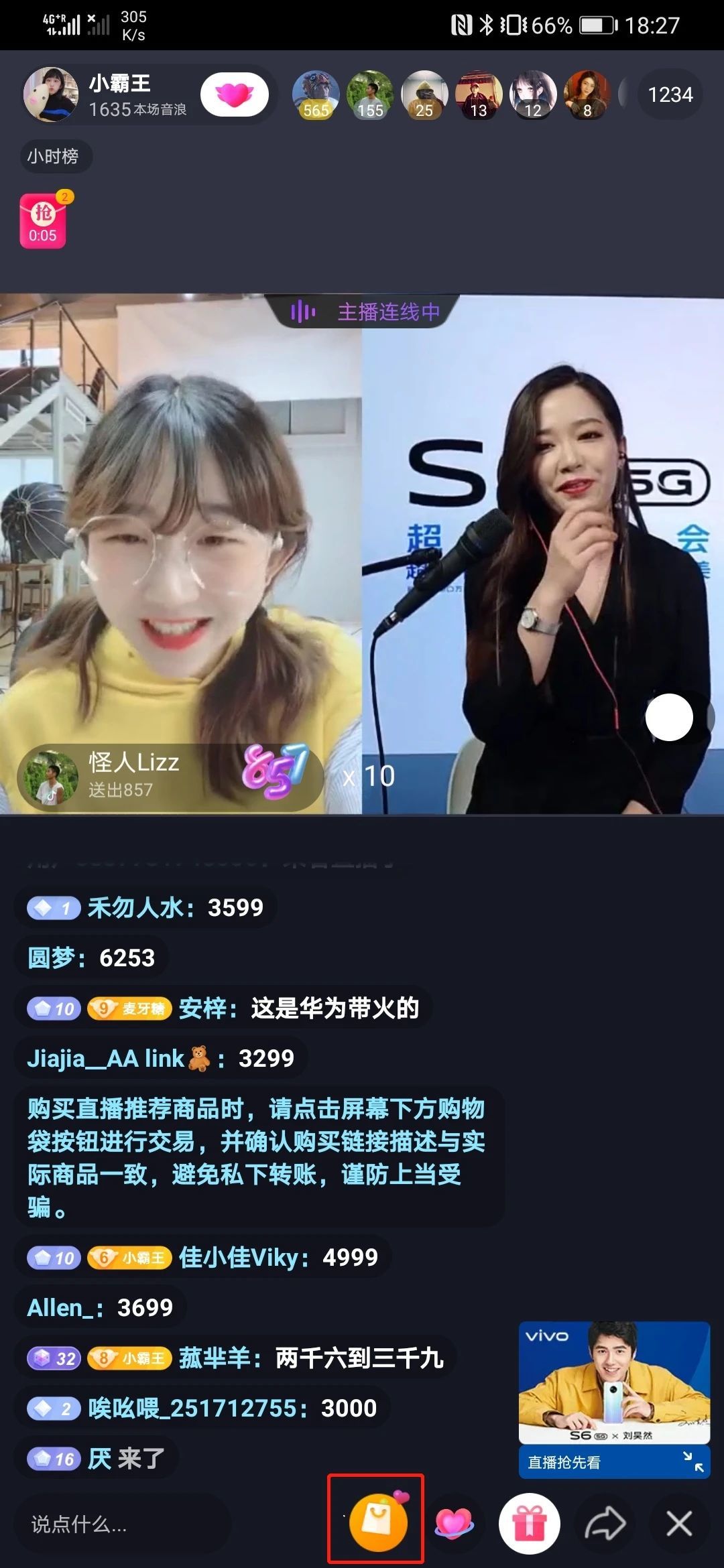Image resolution: width=724 pixels, height=1568 pixels.
Task: Close the live room
Action: click(678, 1524)
